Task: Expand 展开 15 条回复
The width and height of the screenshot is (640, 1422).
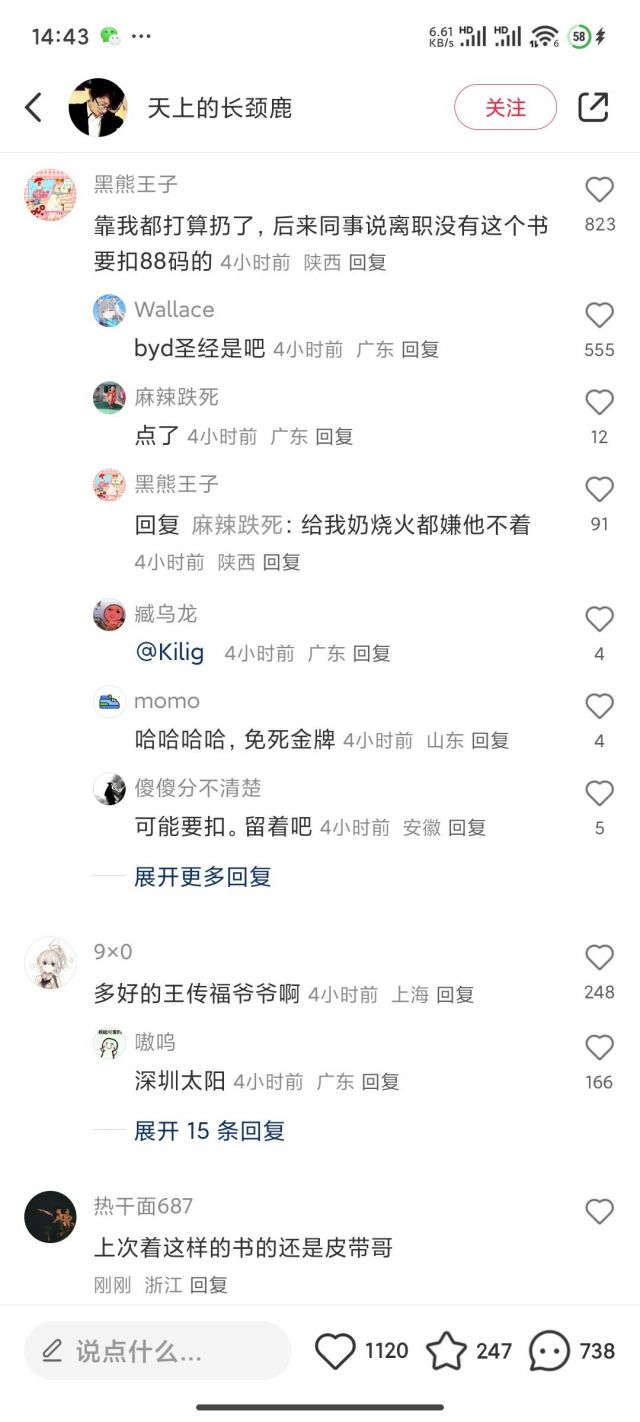Action: coord(210,1131)
